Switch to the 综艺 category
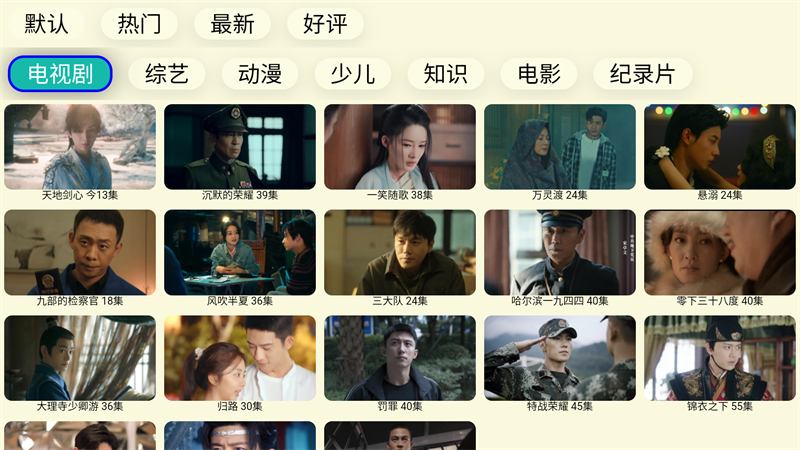 pos(166,73)
